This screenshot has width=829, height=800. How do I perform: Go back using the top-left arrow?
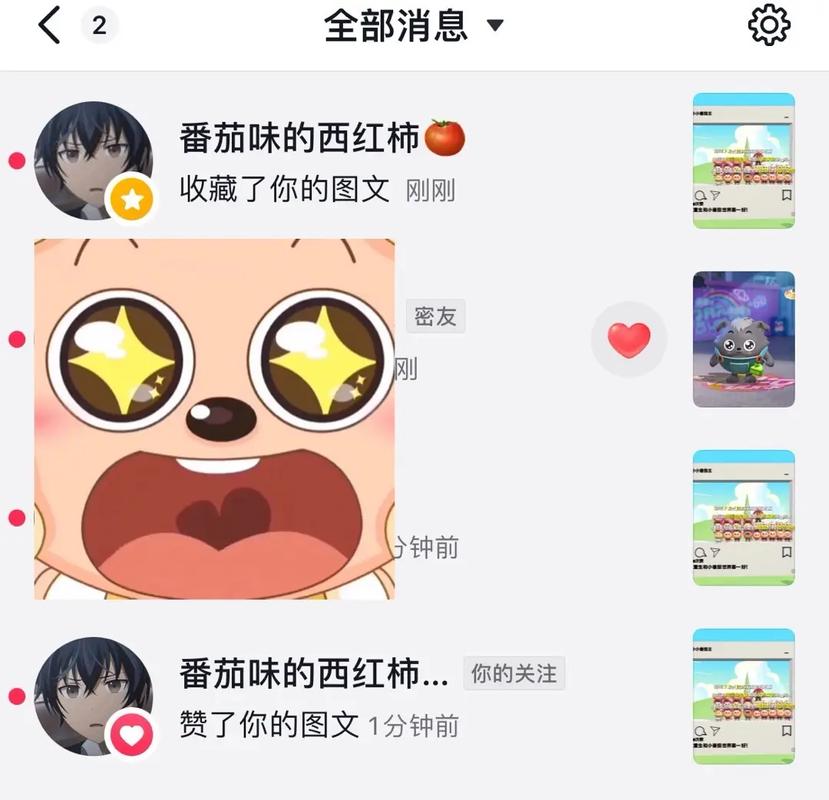pyautogui.click(x=48, y=26)
